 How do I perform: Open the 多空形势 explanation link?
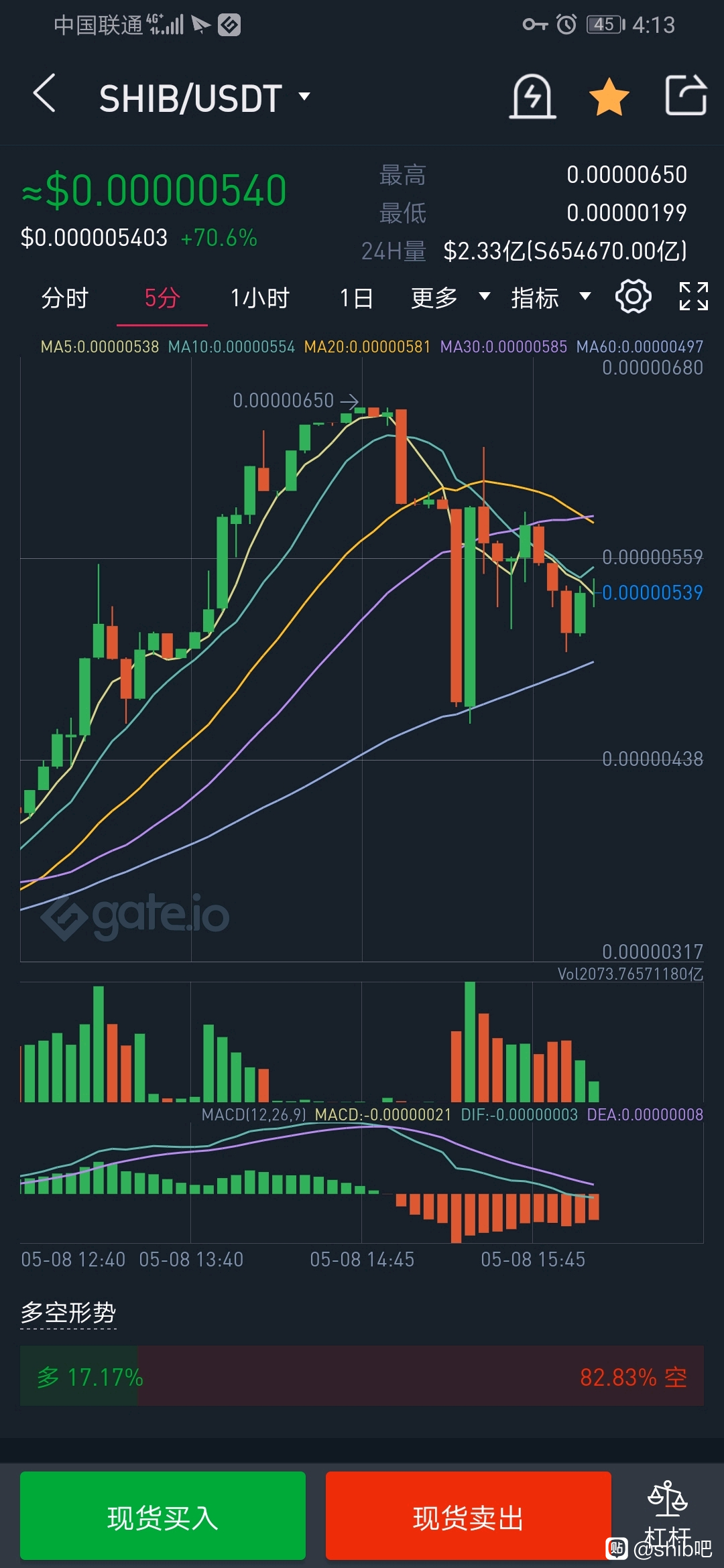(x=68, y=1312)
